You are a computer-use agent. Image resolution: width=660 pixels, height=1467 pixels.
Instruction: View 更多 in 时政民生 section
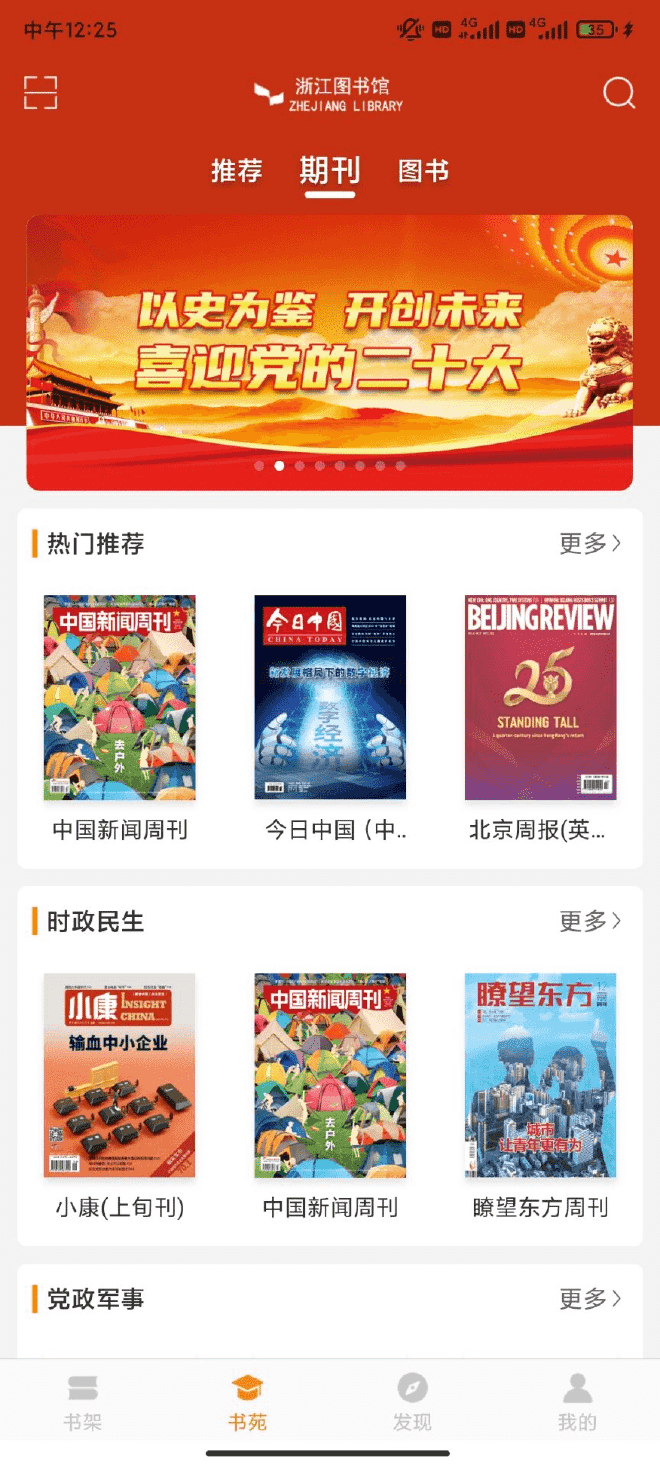pos(590,921)
